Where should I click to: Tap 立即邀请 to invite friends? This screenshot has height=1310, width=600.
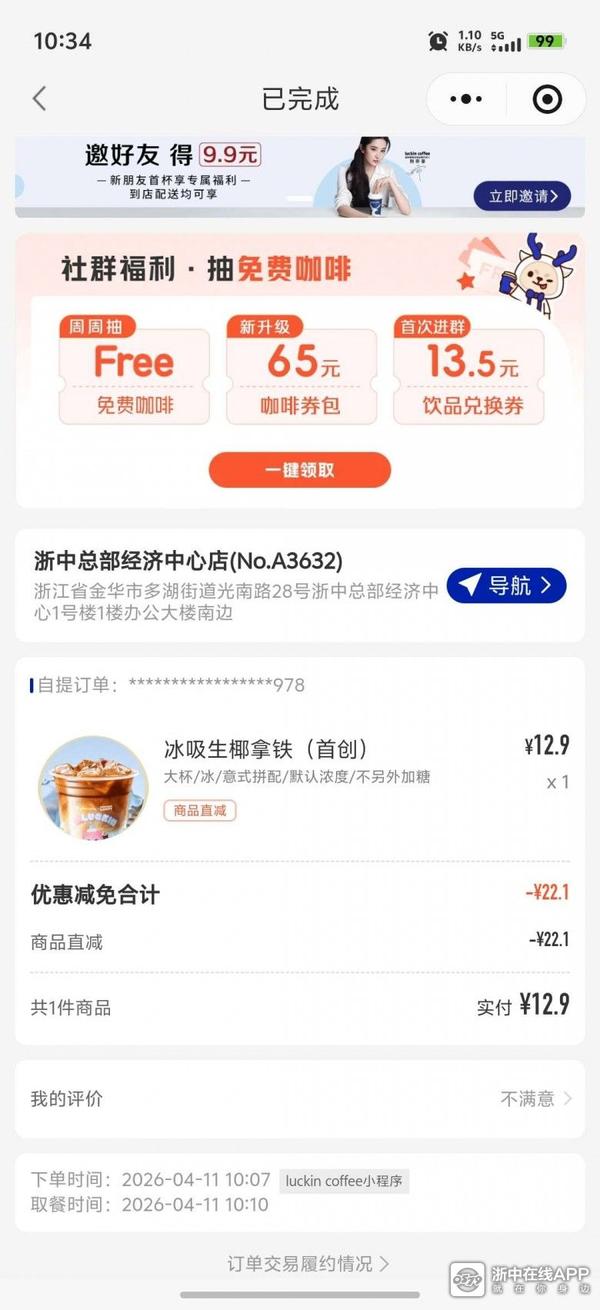coord(522,195)
